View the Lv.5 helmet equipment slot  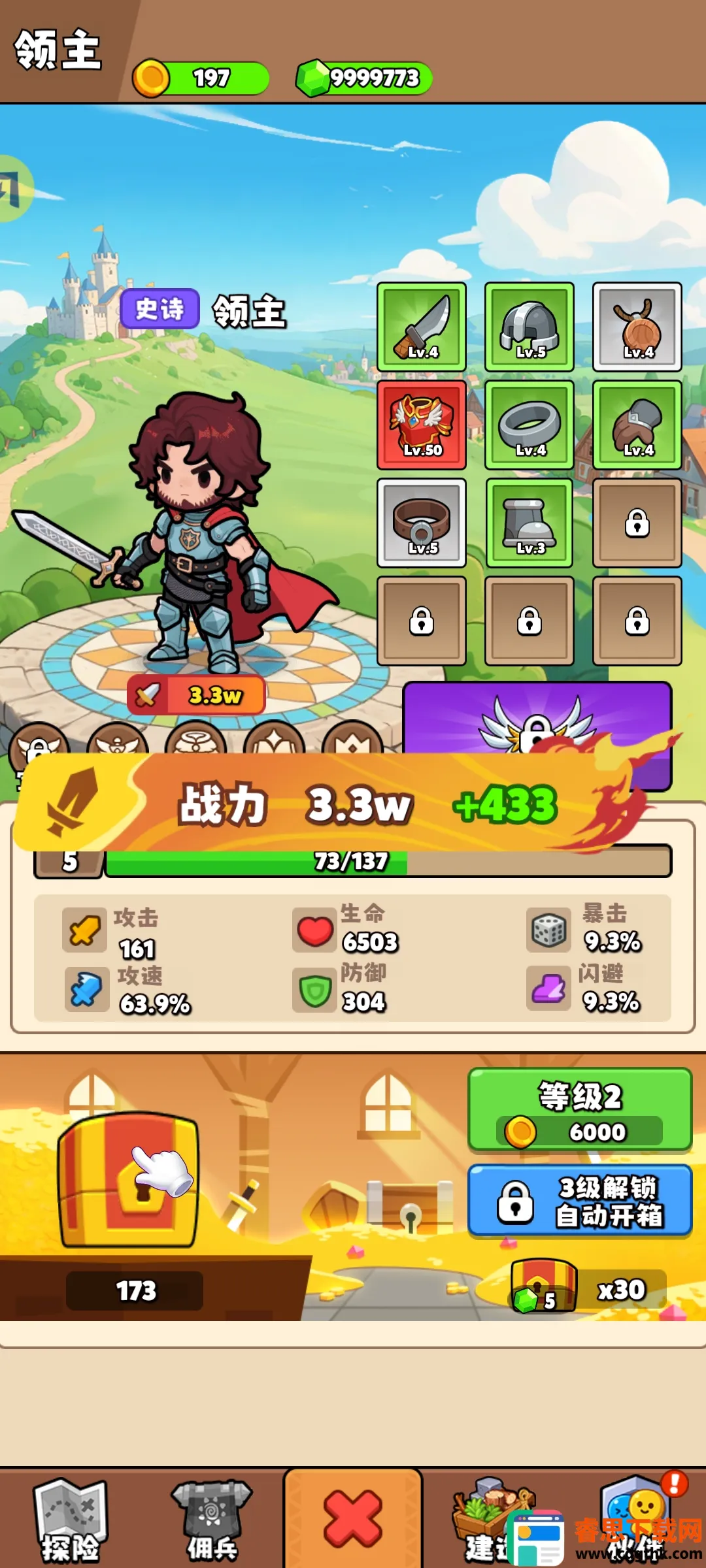click(529, 327)
